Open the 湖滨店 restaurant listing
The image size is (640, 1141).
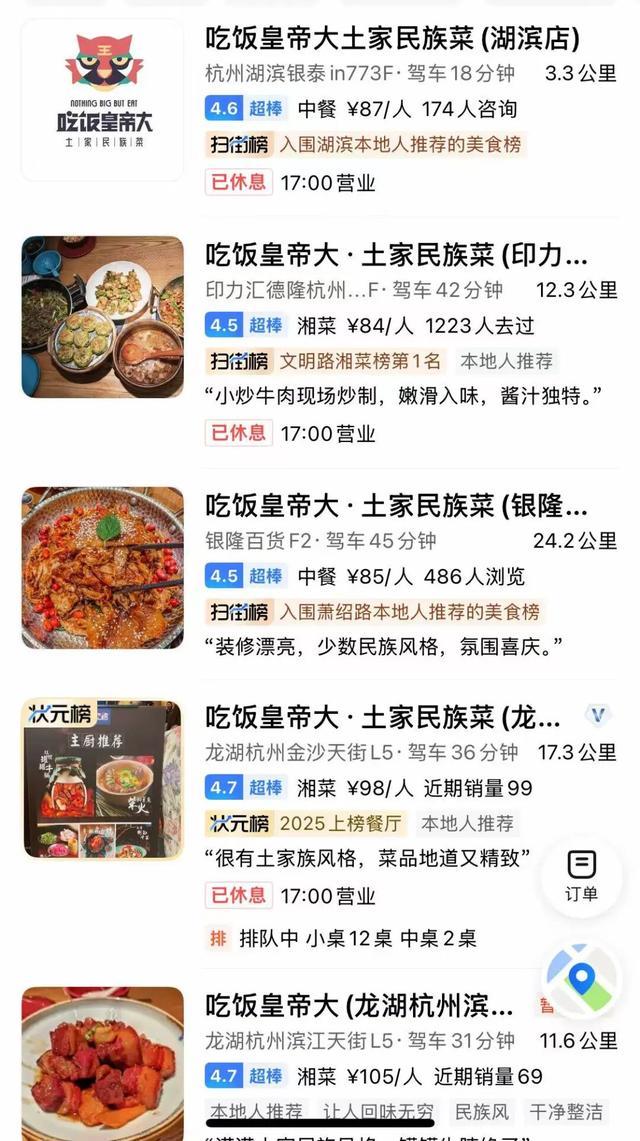click(392, 40)
